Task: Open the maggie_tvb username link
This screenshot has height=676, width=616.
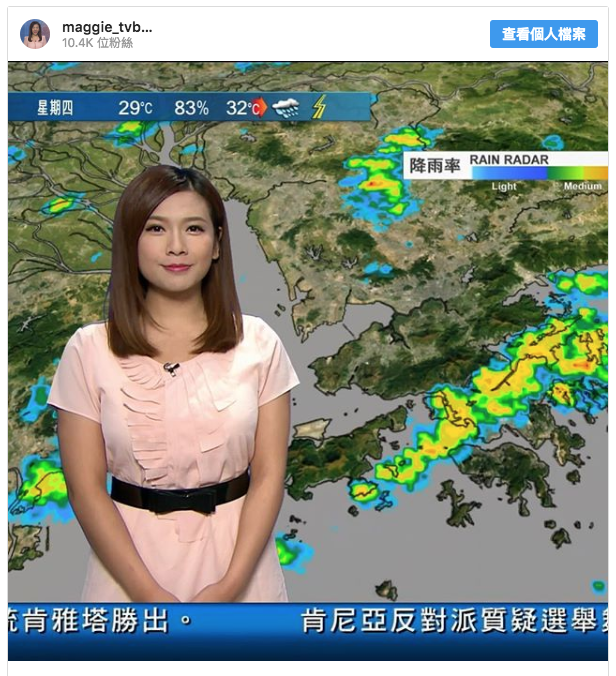Action: 107,26
